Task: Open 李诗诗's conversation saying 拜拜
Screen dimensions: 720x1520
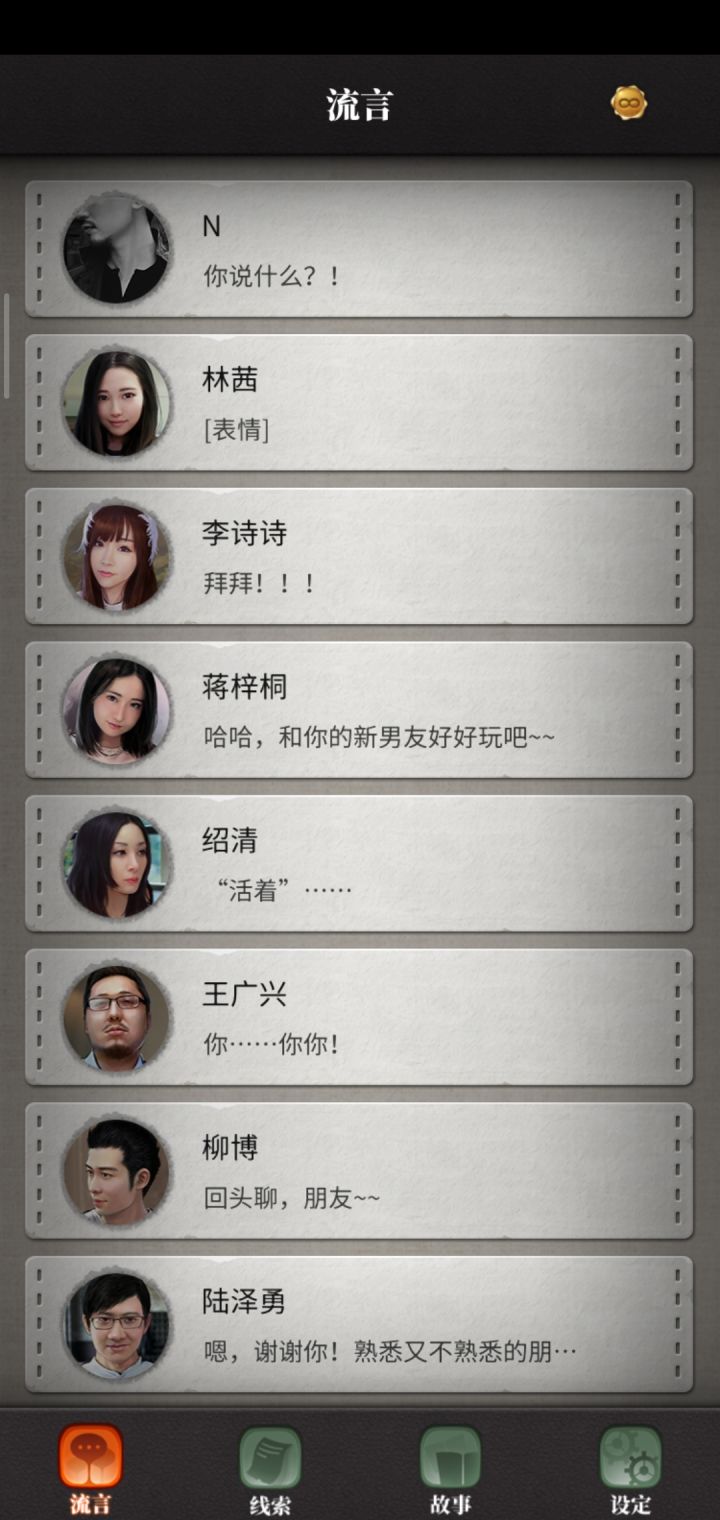Action: pos(400,557)
